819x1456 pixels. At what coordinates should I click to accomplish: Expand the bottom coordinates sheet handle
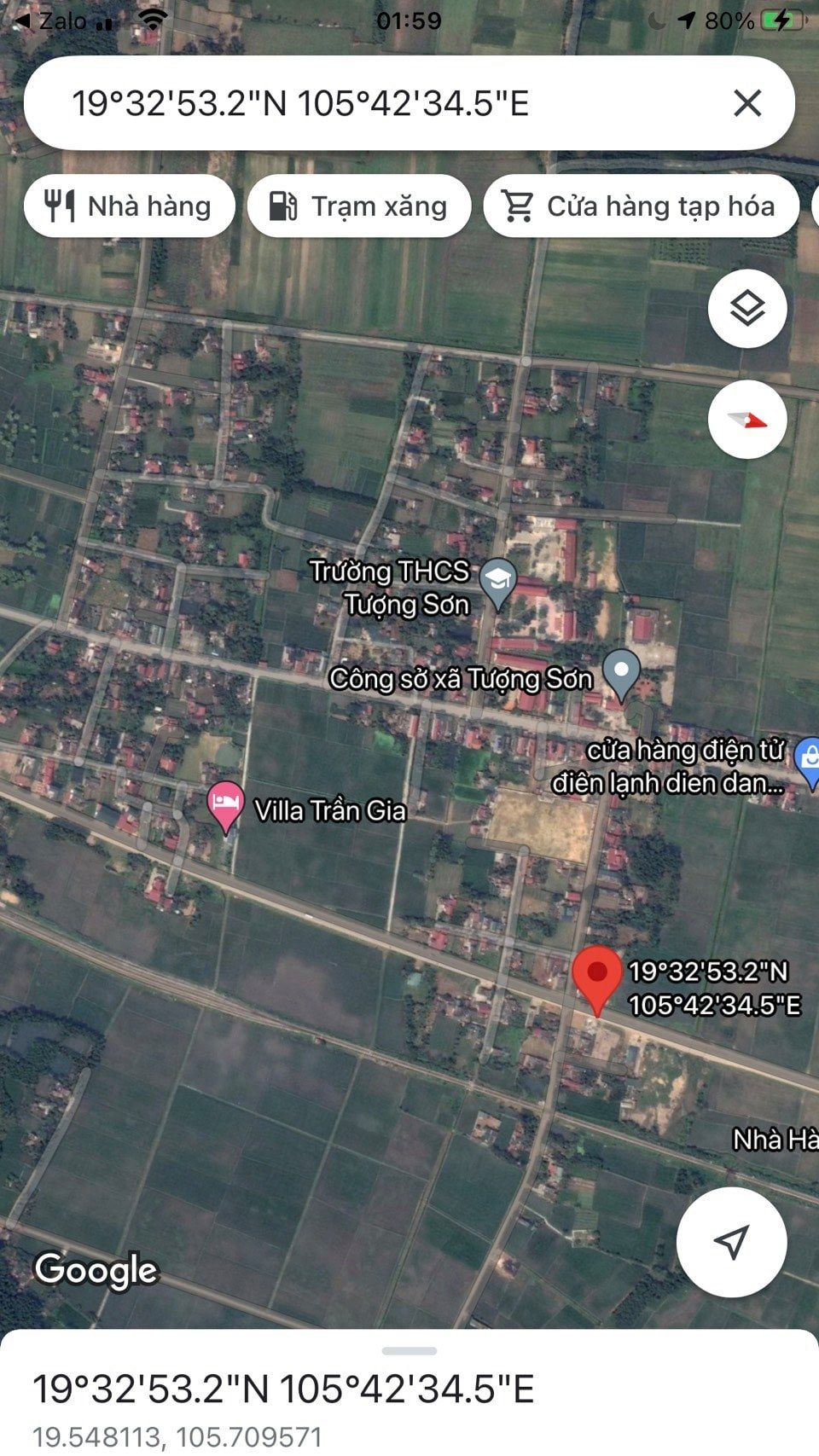tap(409, 1351)
